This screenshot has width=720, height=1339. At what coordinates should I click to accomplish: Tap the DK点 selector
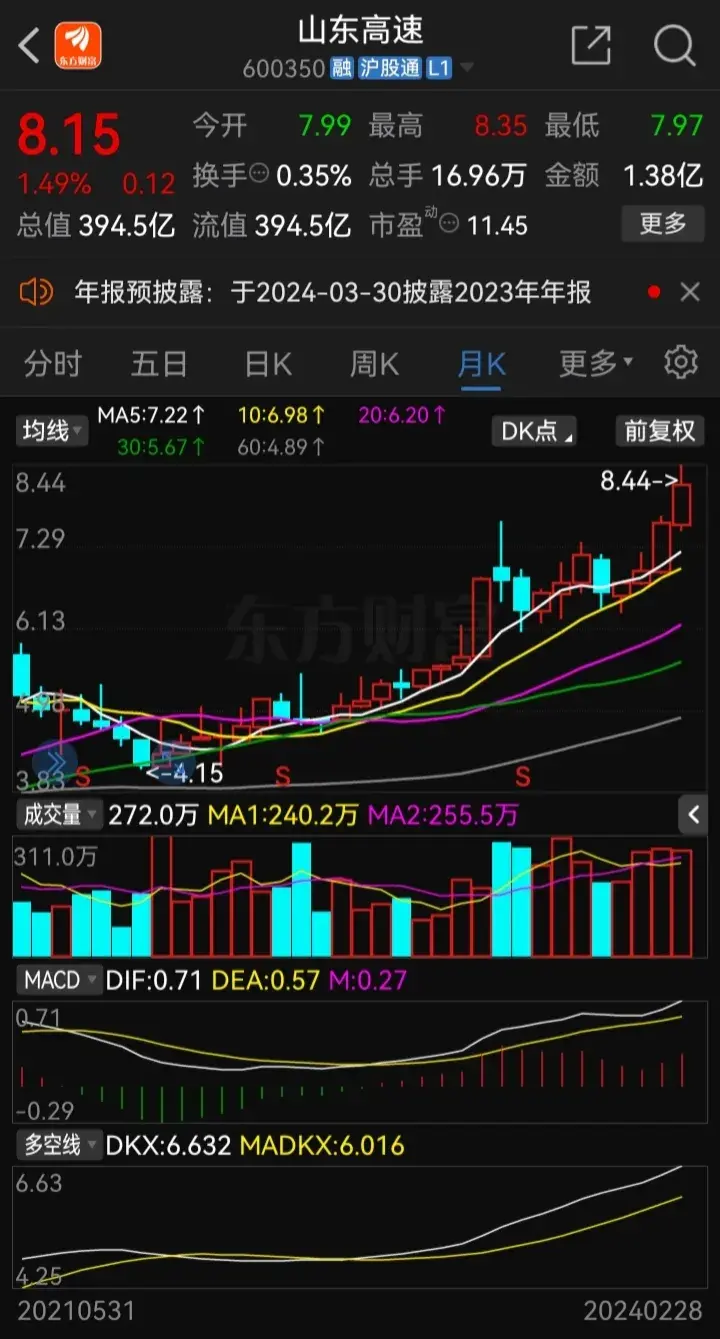(537, 431)
